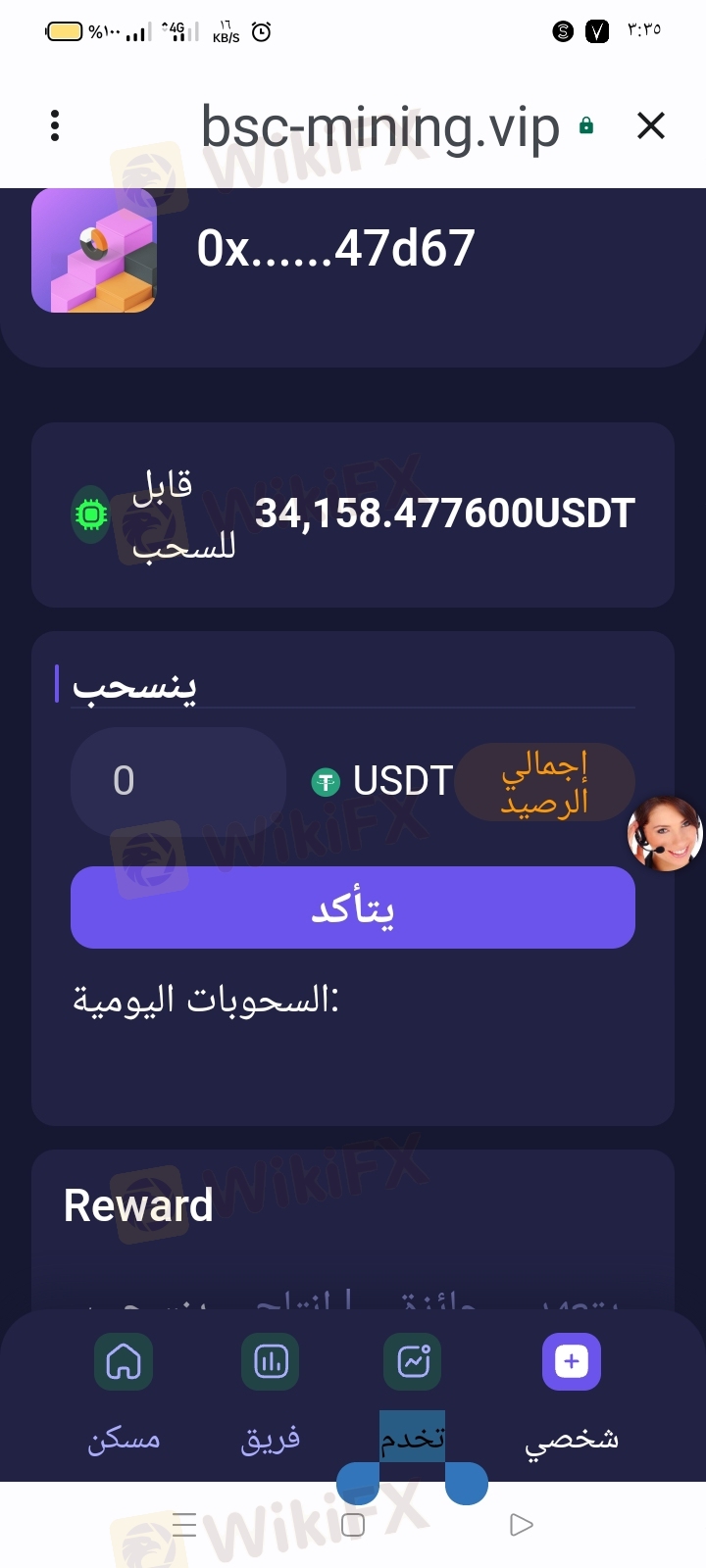Enter withdrawal amount in USDT field

178,781
